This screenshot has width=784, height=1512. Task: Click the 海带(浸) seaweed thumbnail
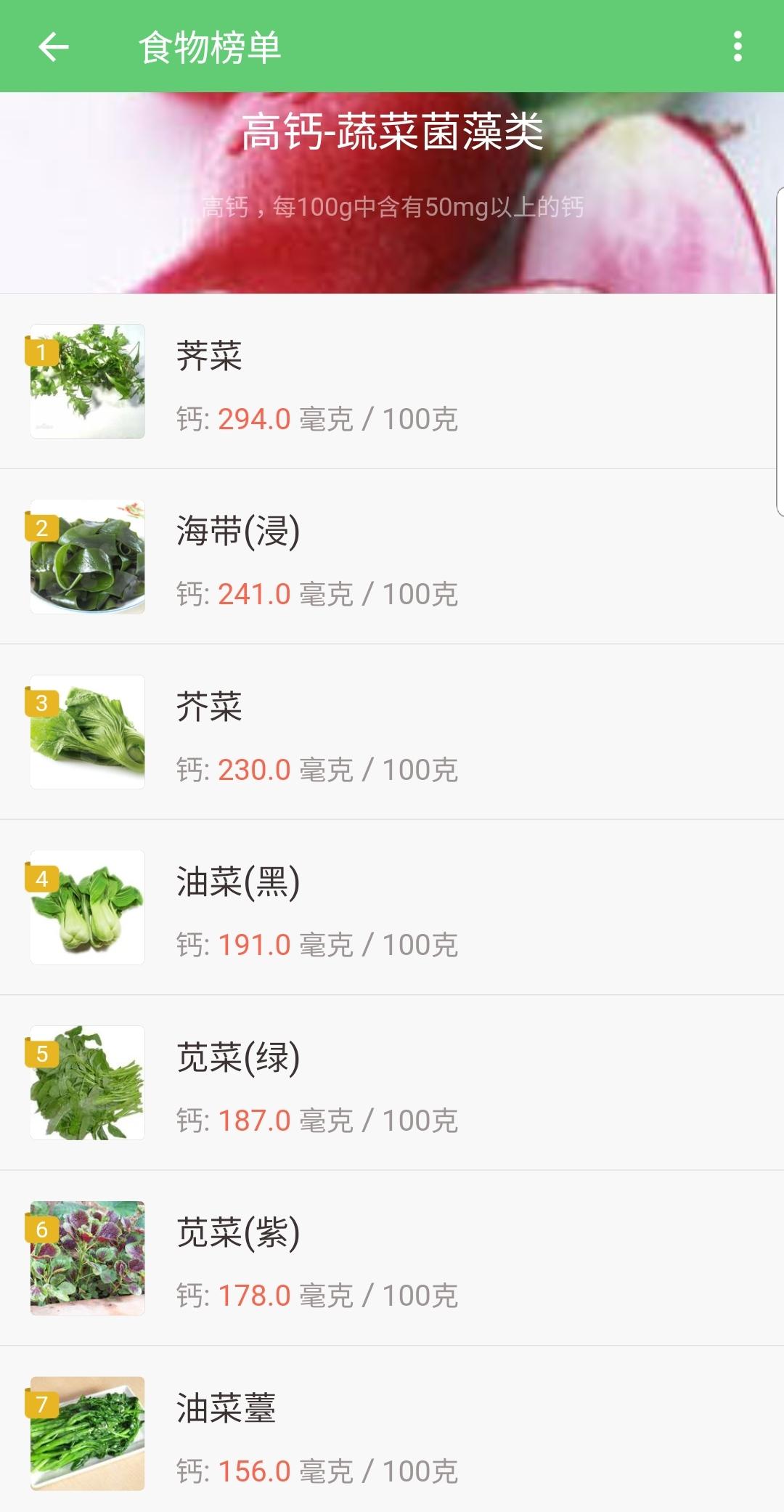tap(87, 556)
